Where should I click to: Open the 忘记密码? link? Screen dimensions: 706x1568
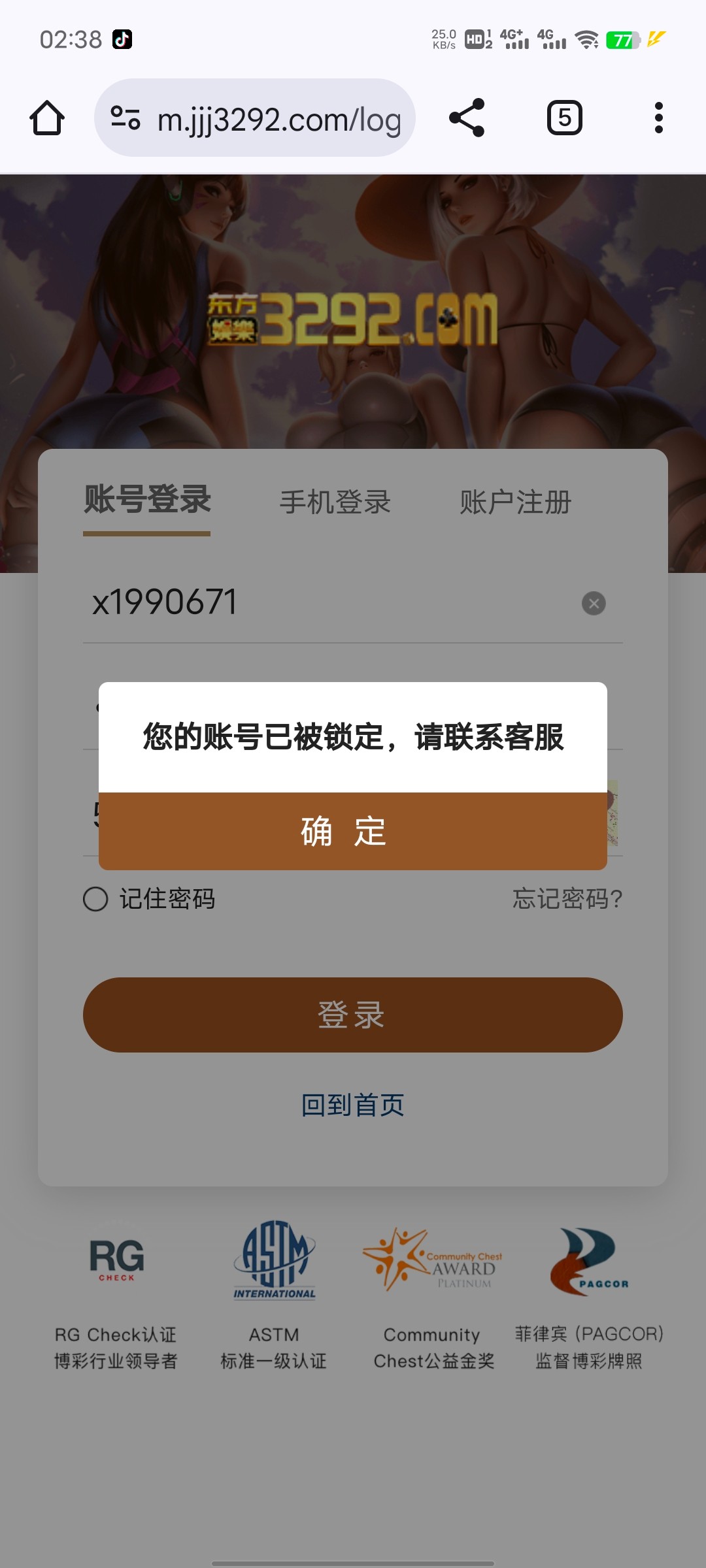click(567, 899)
